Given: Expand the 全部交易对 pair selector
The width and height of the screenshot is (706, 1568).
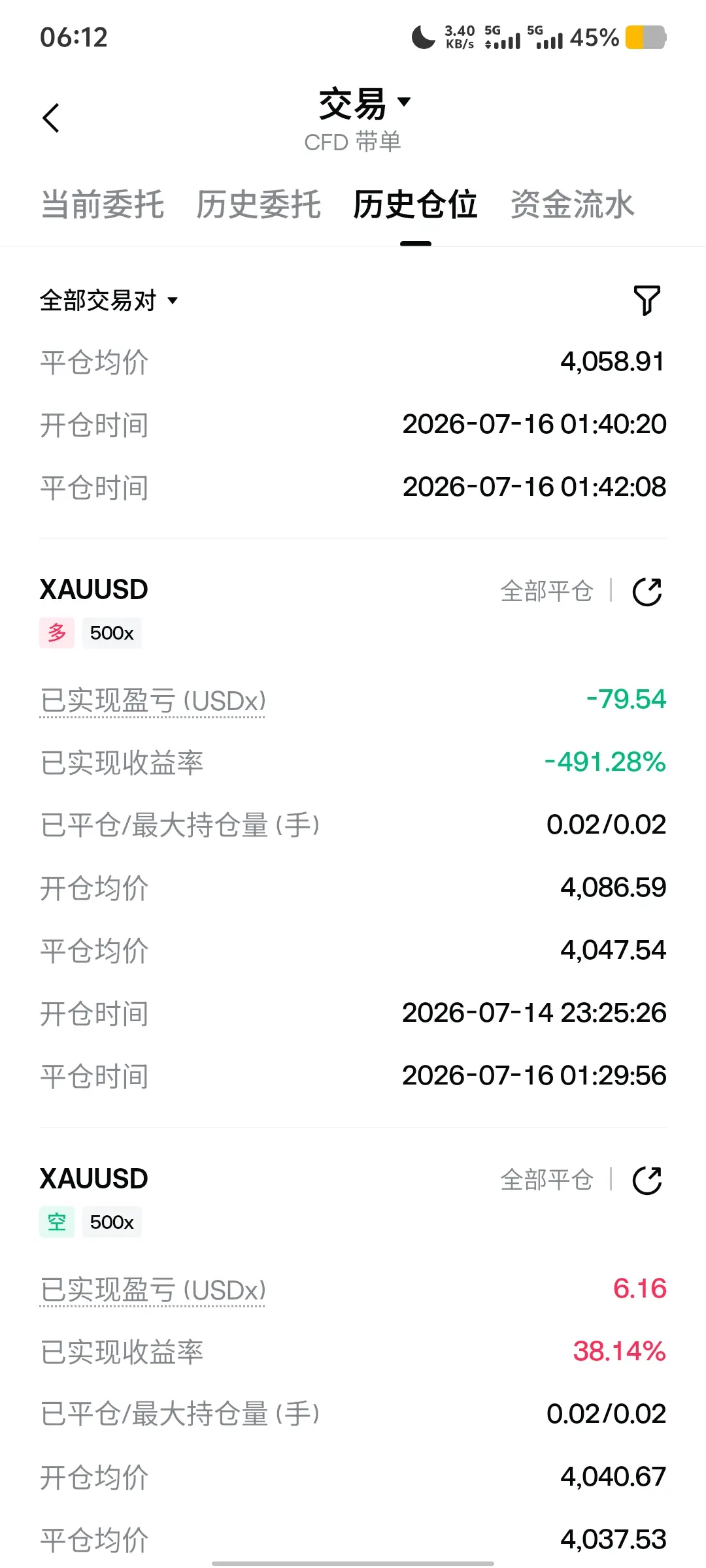Looking at the screenshot, I should pos(109,301).
